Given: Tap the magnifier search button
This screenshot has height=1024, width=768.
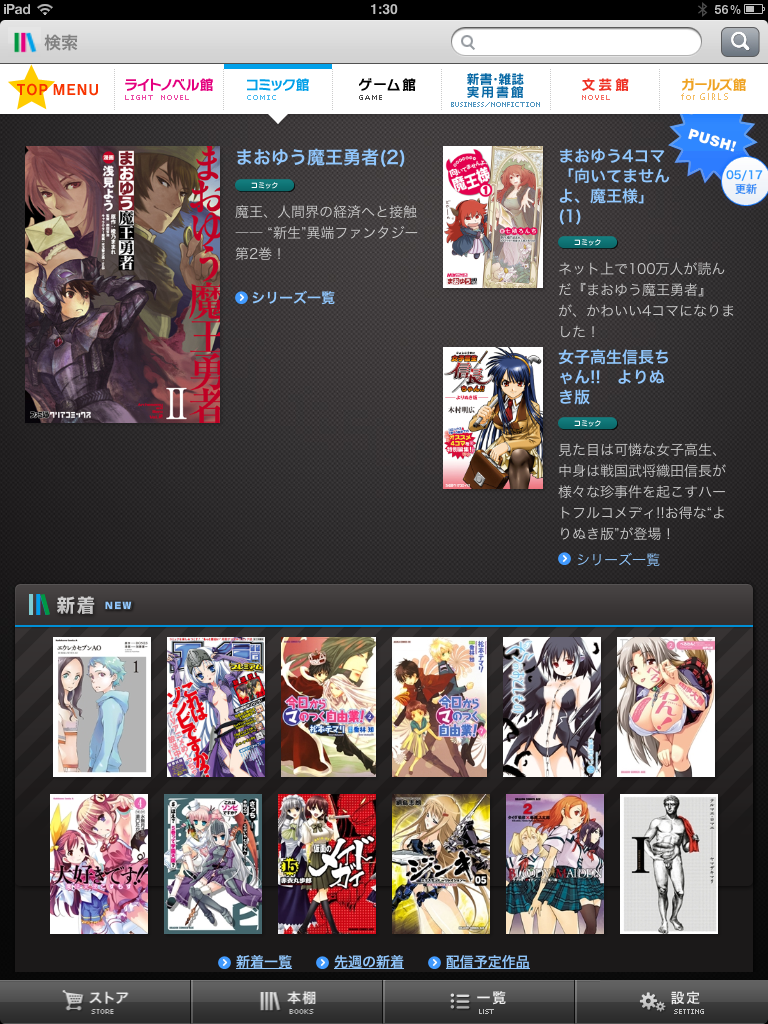Looking at the screenshot, I should 739,42.
